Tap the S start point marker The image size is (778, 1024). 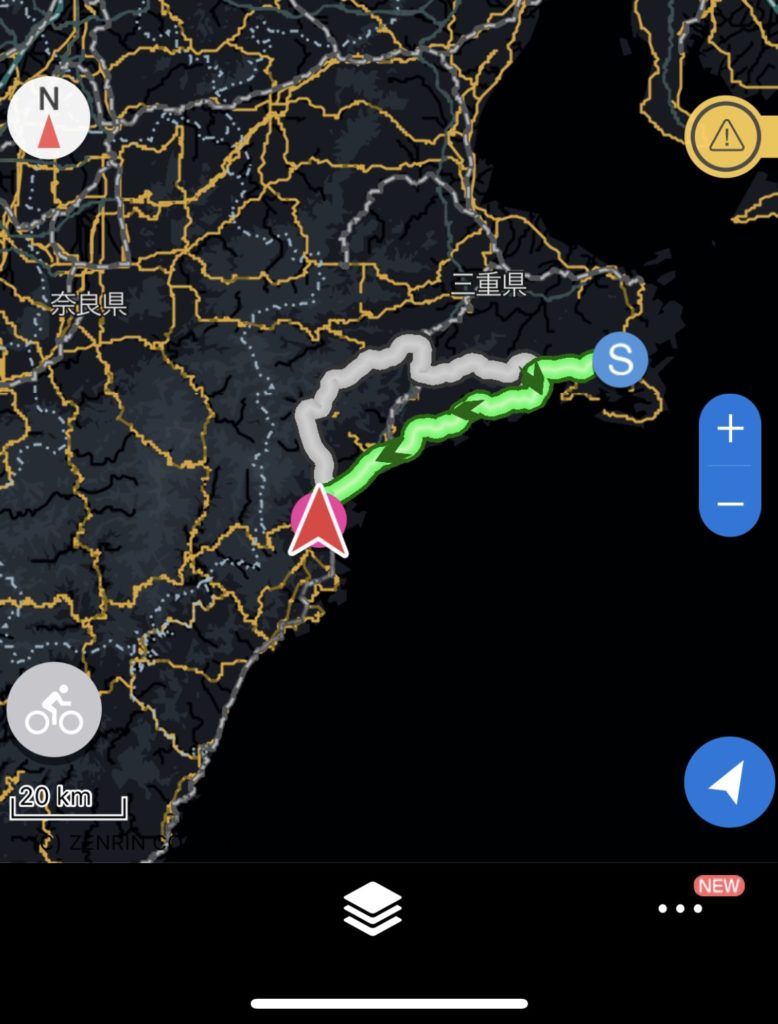coord(620,359)
